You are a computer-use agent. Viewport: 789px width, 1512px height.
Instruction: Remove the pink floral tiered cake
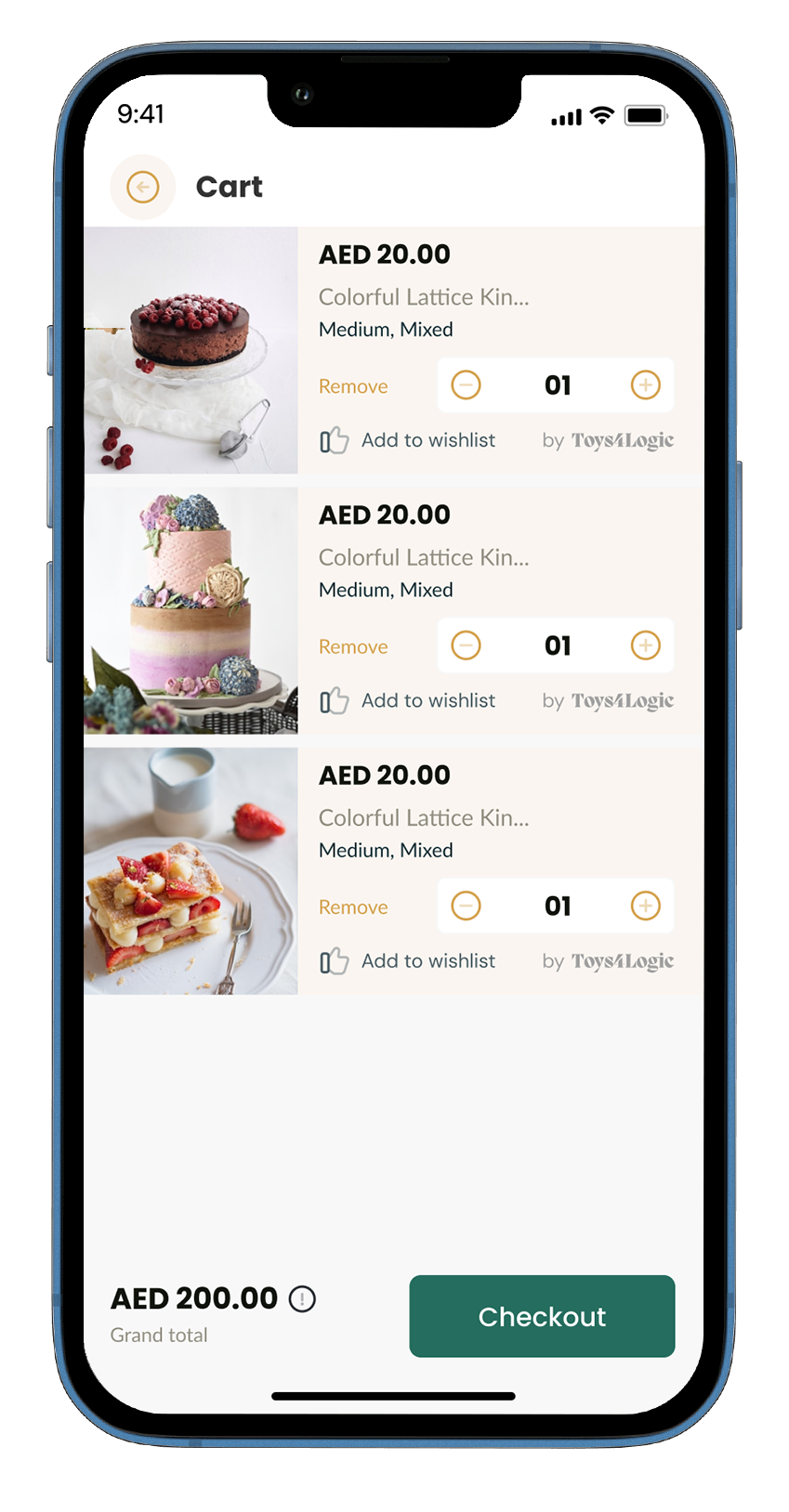353,646
